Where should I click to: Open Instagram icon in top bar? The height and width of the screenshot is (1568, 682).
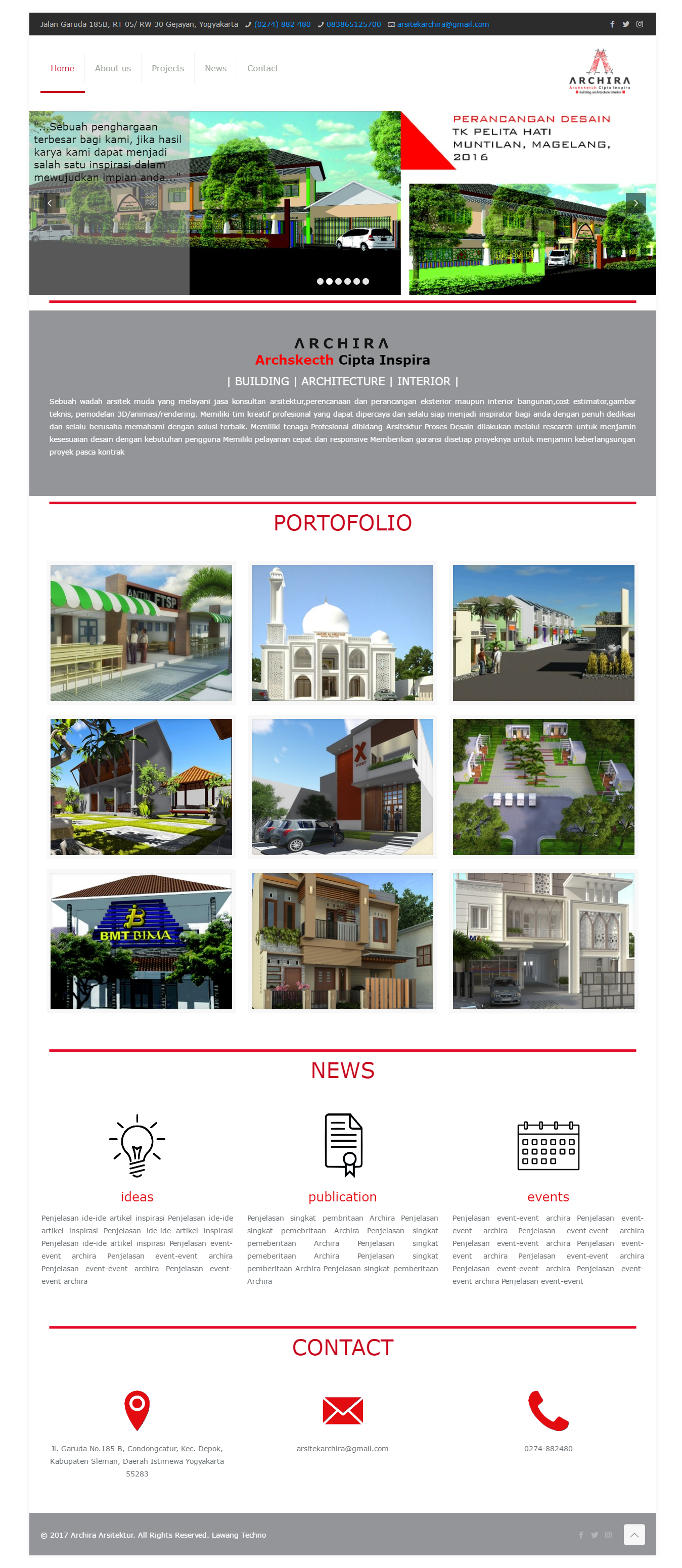coord(639,24)
